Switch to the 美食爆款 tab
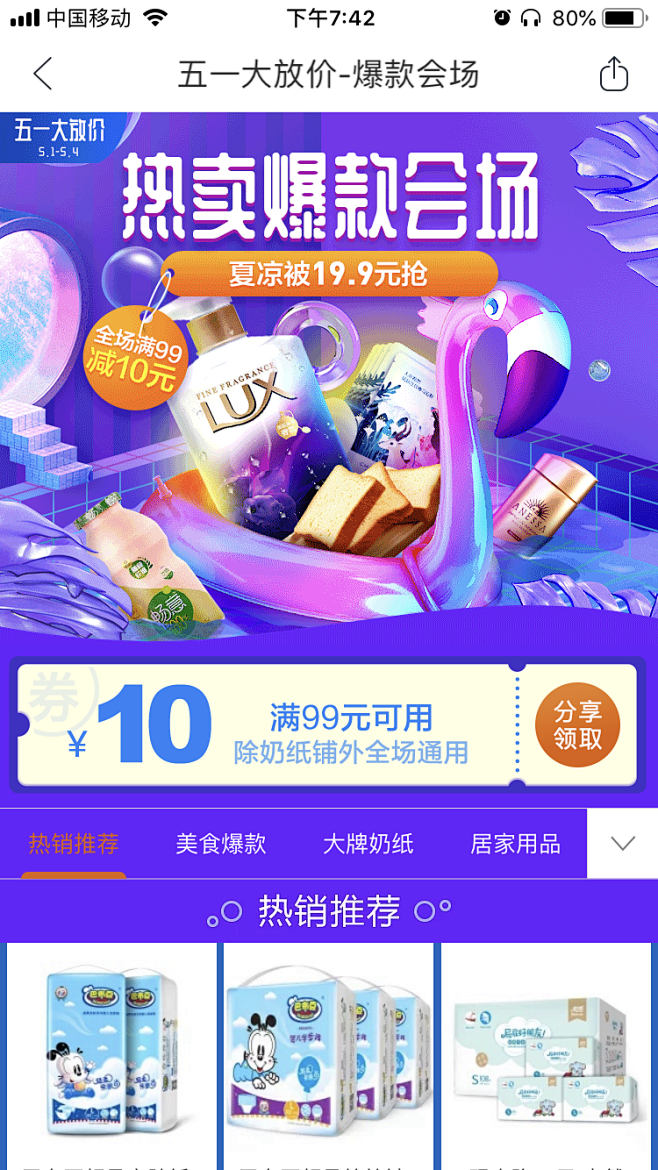This screenshot has height=1170, width=658. pyautogui.click(x=221, y=843)
